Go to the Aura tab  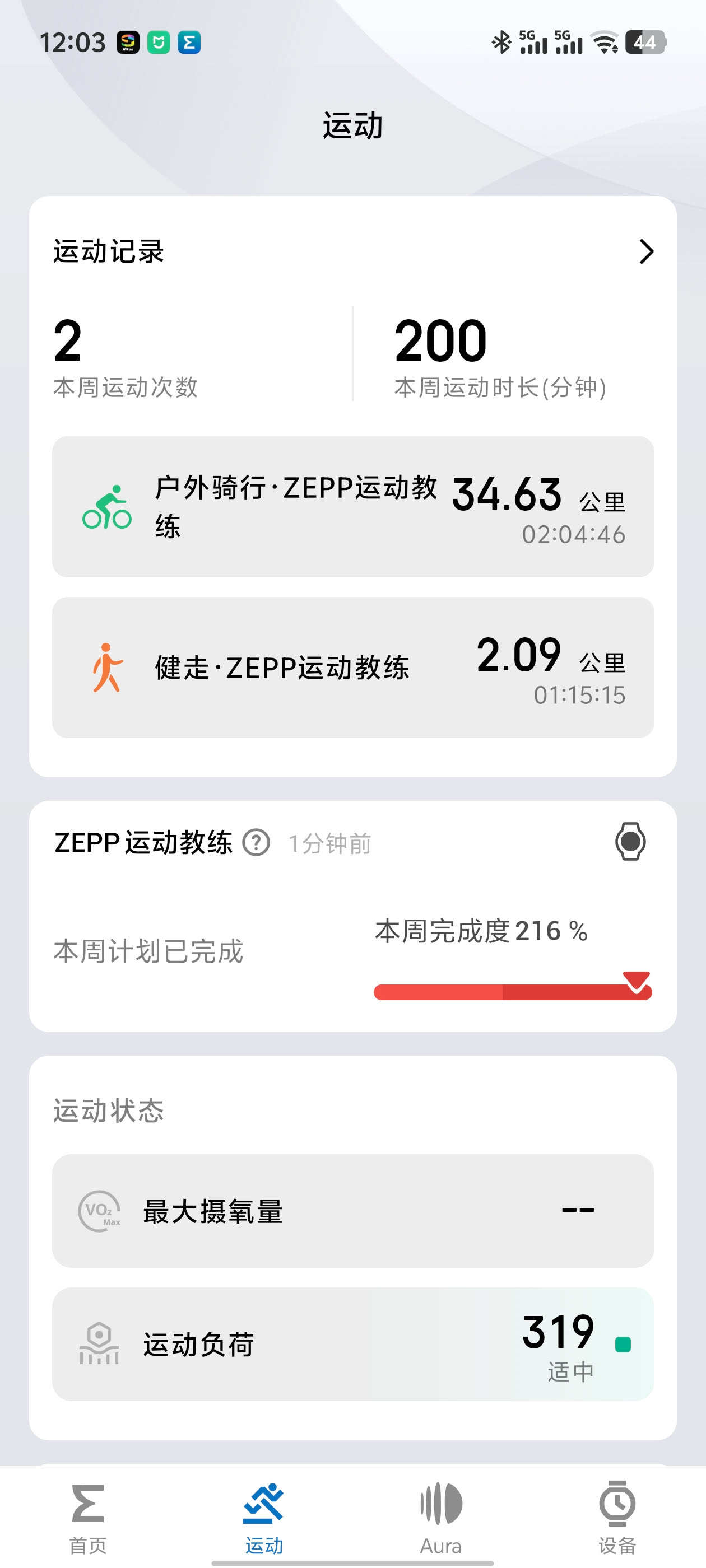click(440, 1517)
